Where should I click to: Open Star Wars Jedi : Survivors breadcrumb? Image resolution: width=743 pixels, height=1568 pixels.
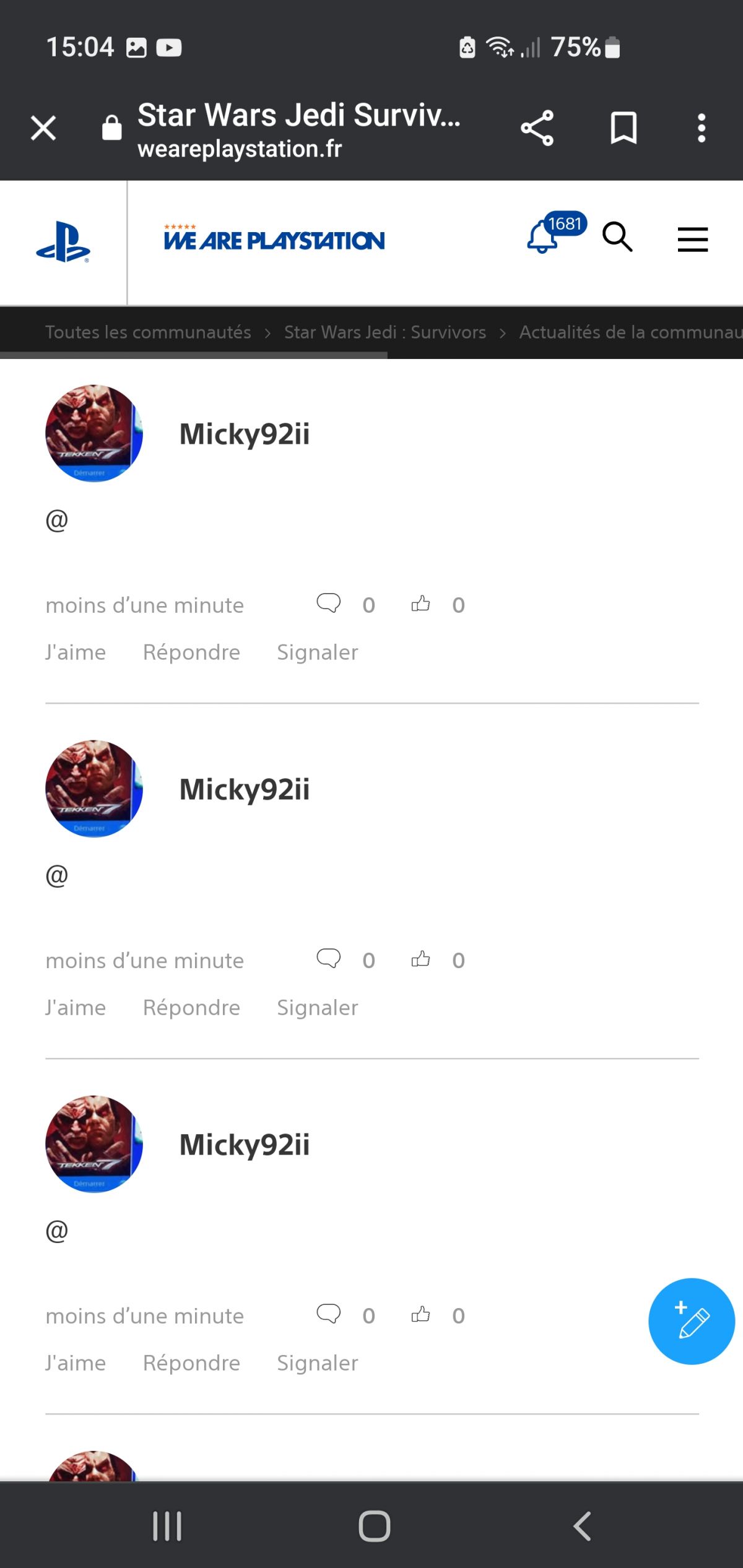(385, 332)
